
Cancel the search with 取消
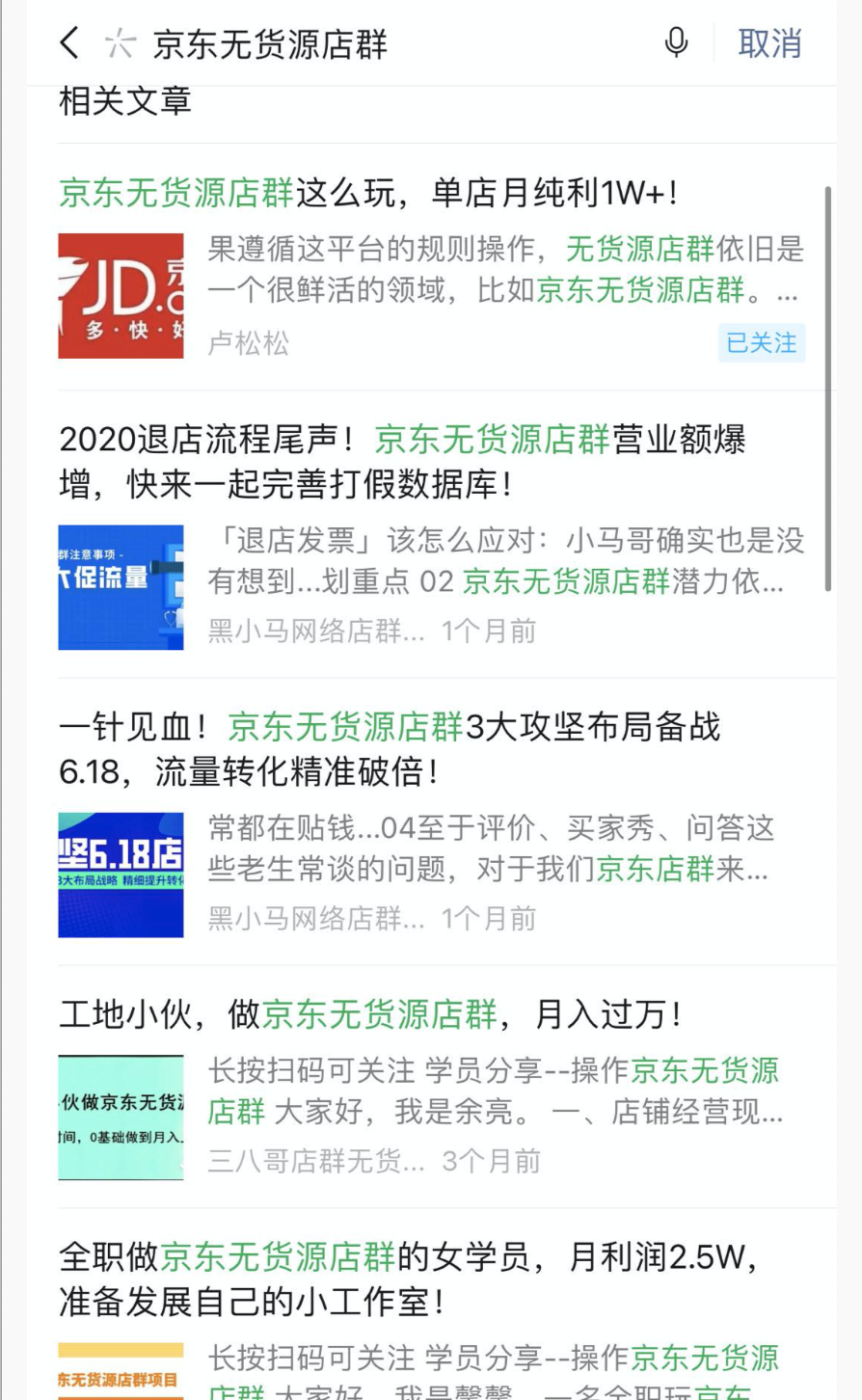769,44
